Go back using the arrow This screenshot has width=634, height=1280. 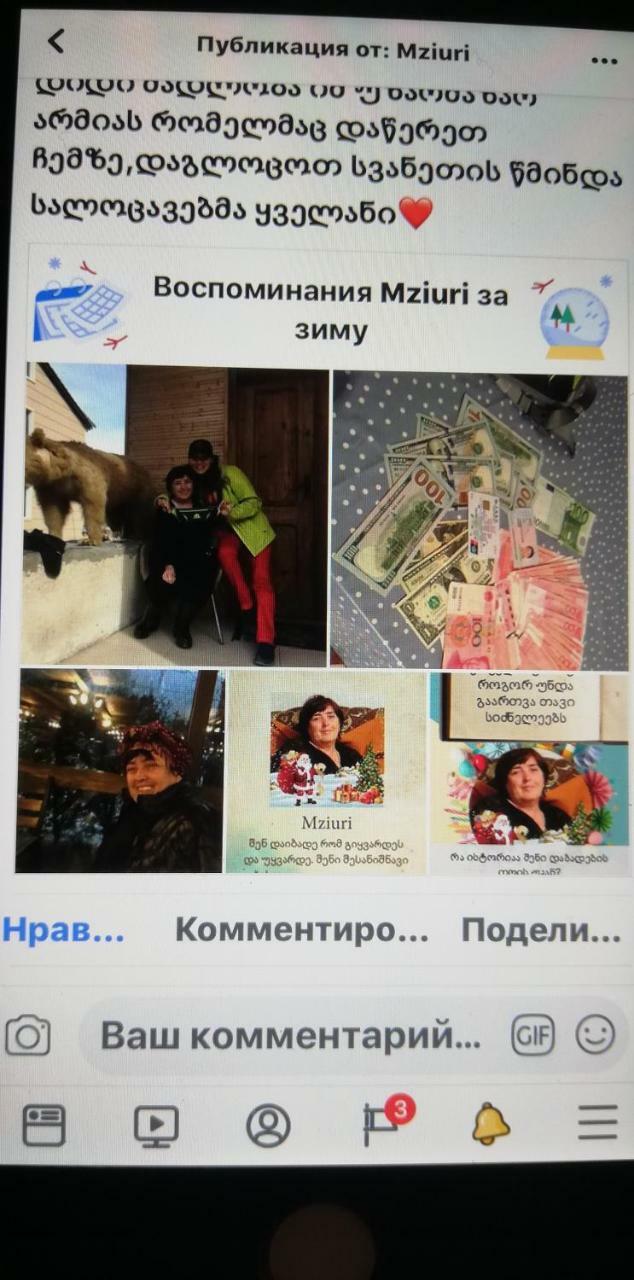coord(55,41)
